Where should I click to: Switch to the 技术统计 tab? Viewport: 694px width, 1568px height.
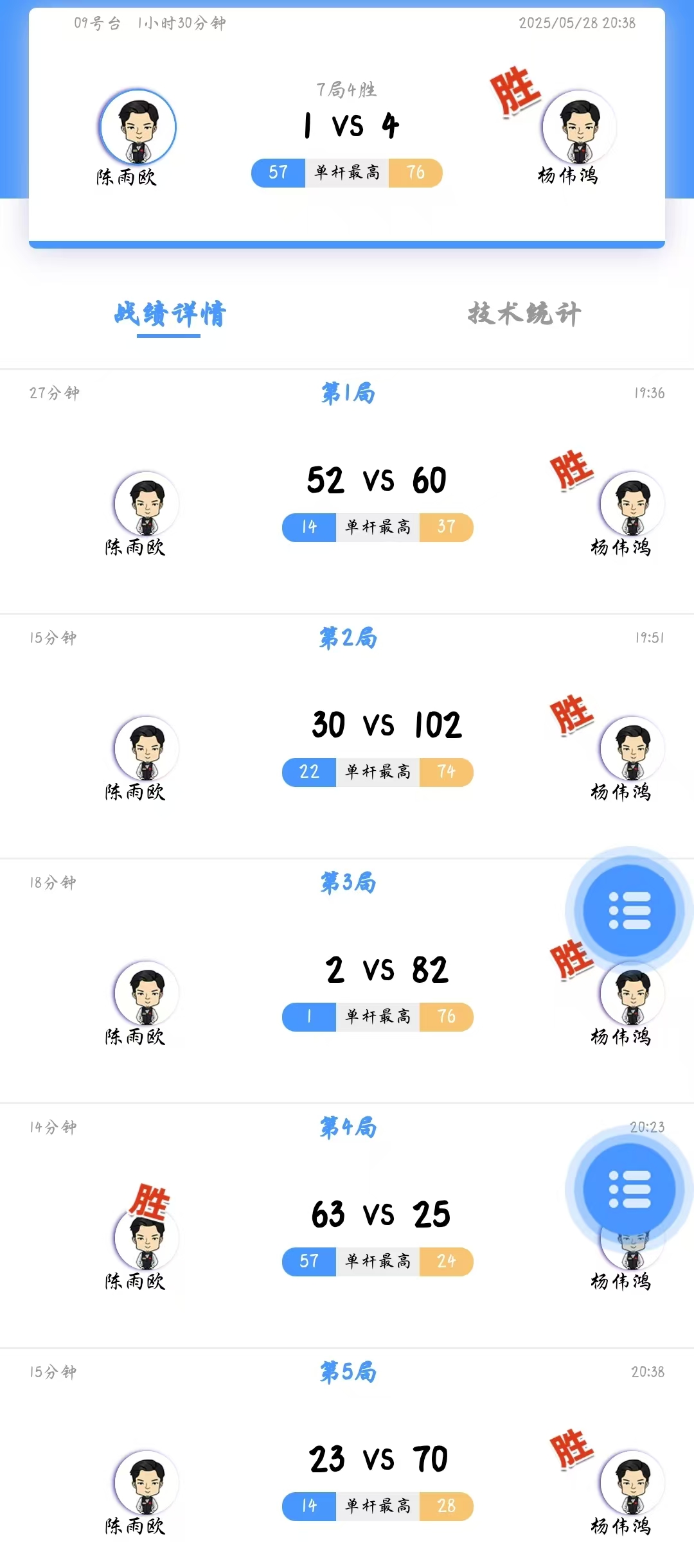pos(524,314)
